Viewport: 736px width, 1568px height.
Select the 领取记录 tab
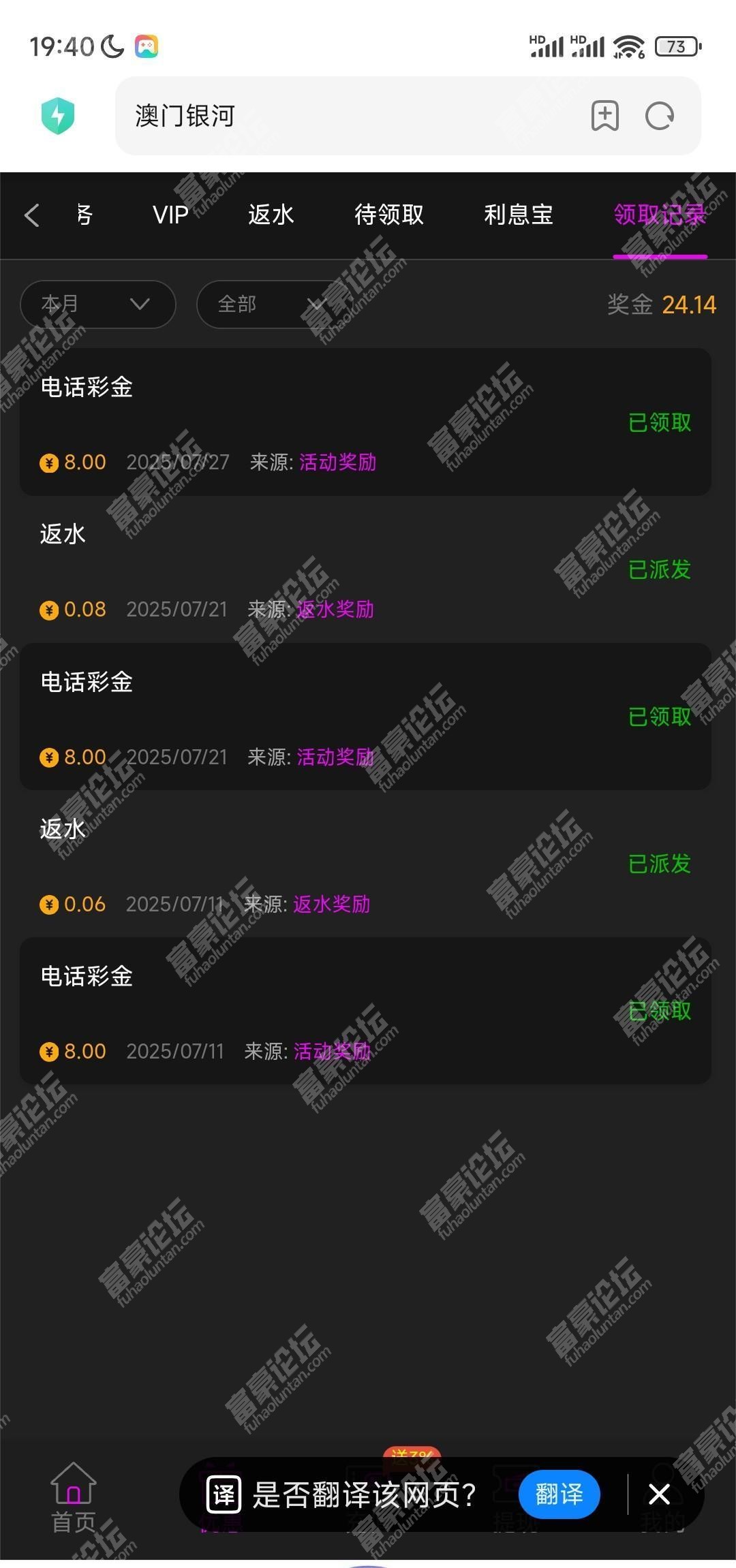[x=660, y=215]
